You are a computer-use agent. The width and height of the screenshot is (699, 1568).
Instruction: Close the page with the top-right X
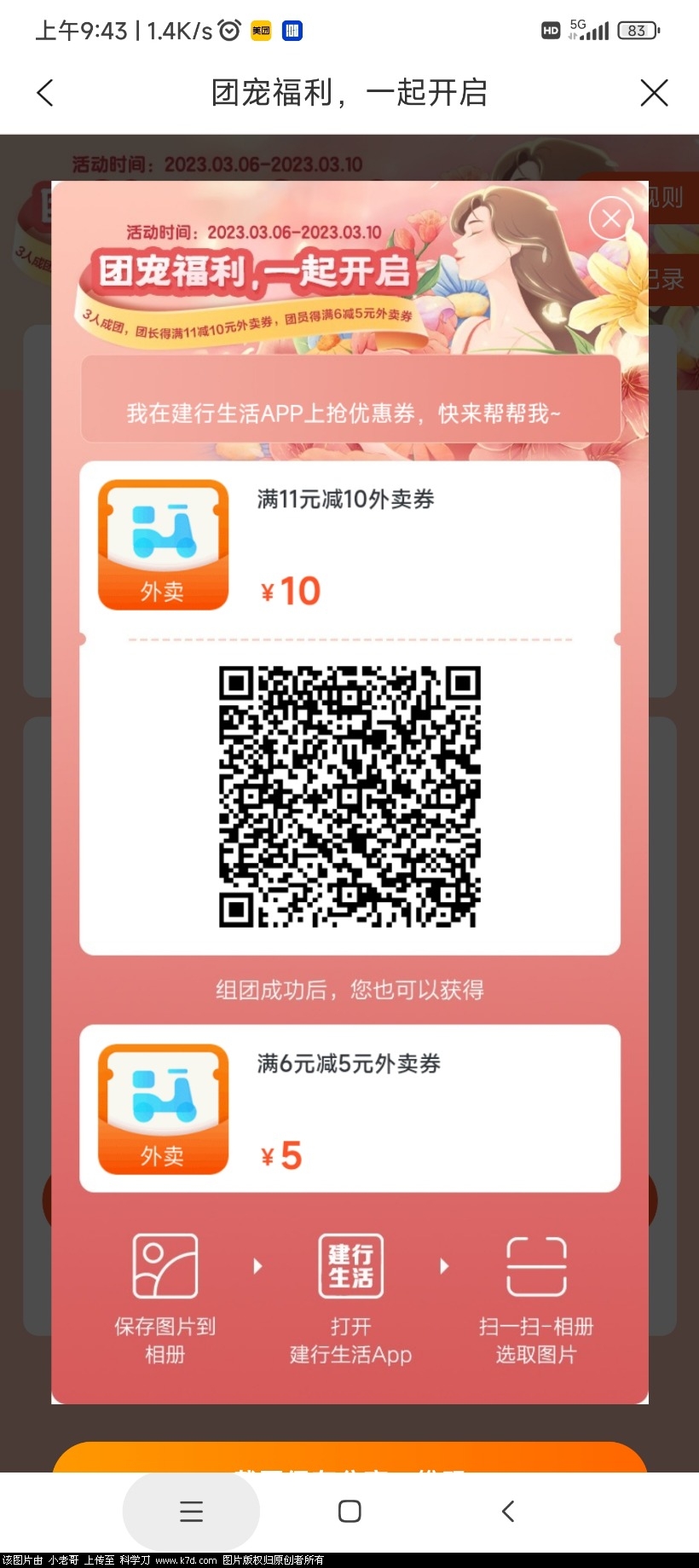point(654,93)
